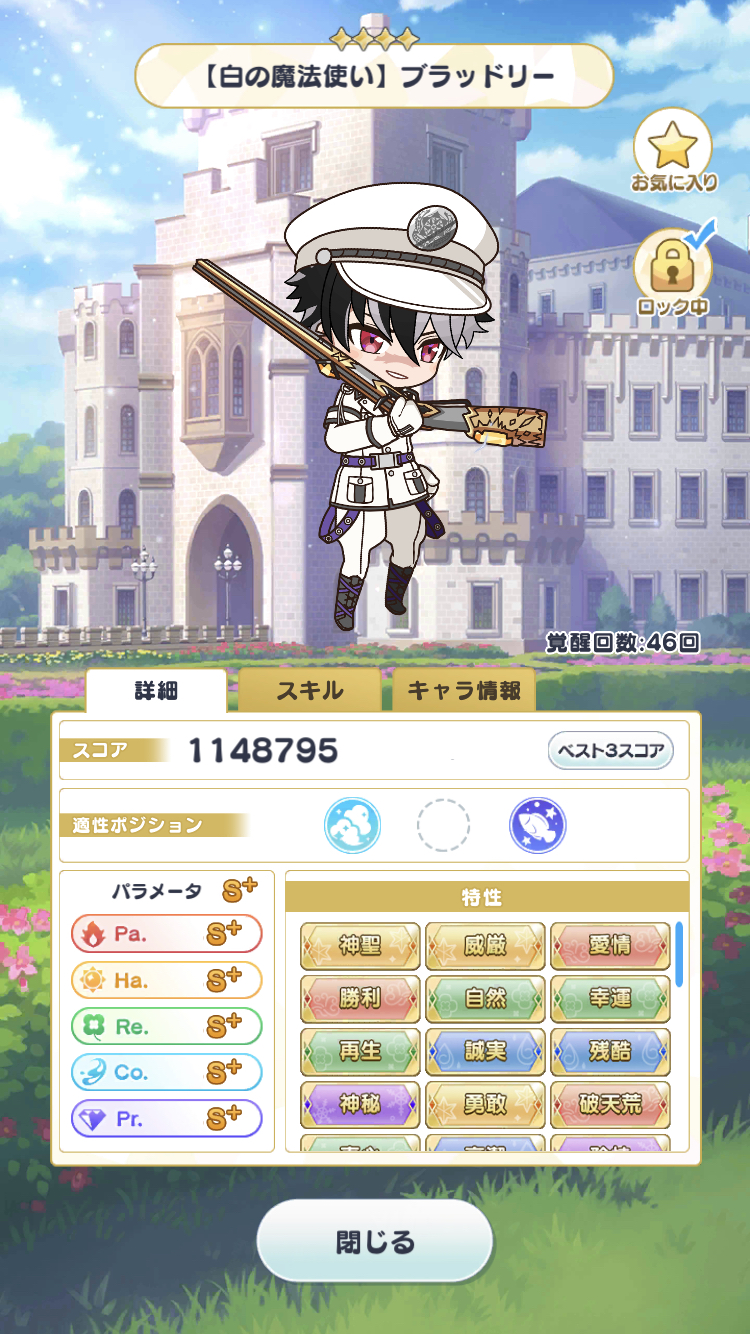750x1334 pixels.
Task: Tap the 残酷 trait chip
Action: pos(610,1052)
